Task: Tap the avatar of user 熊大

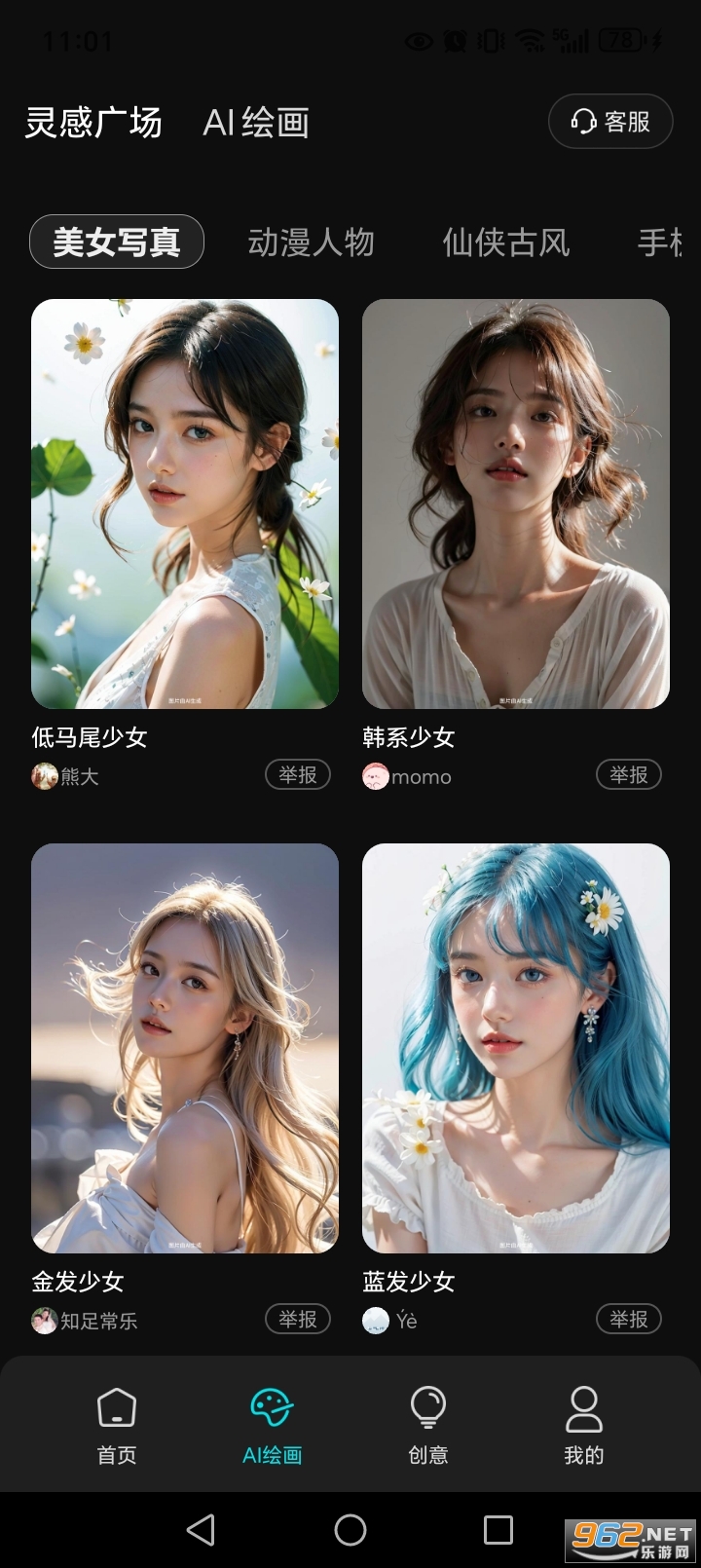Action: click(x=45, y=776)
